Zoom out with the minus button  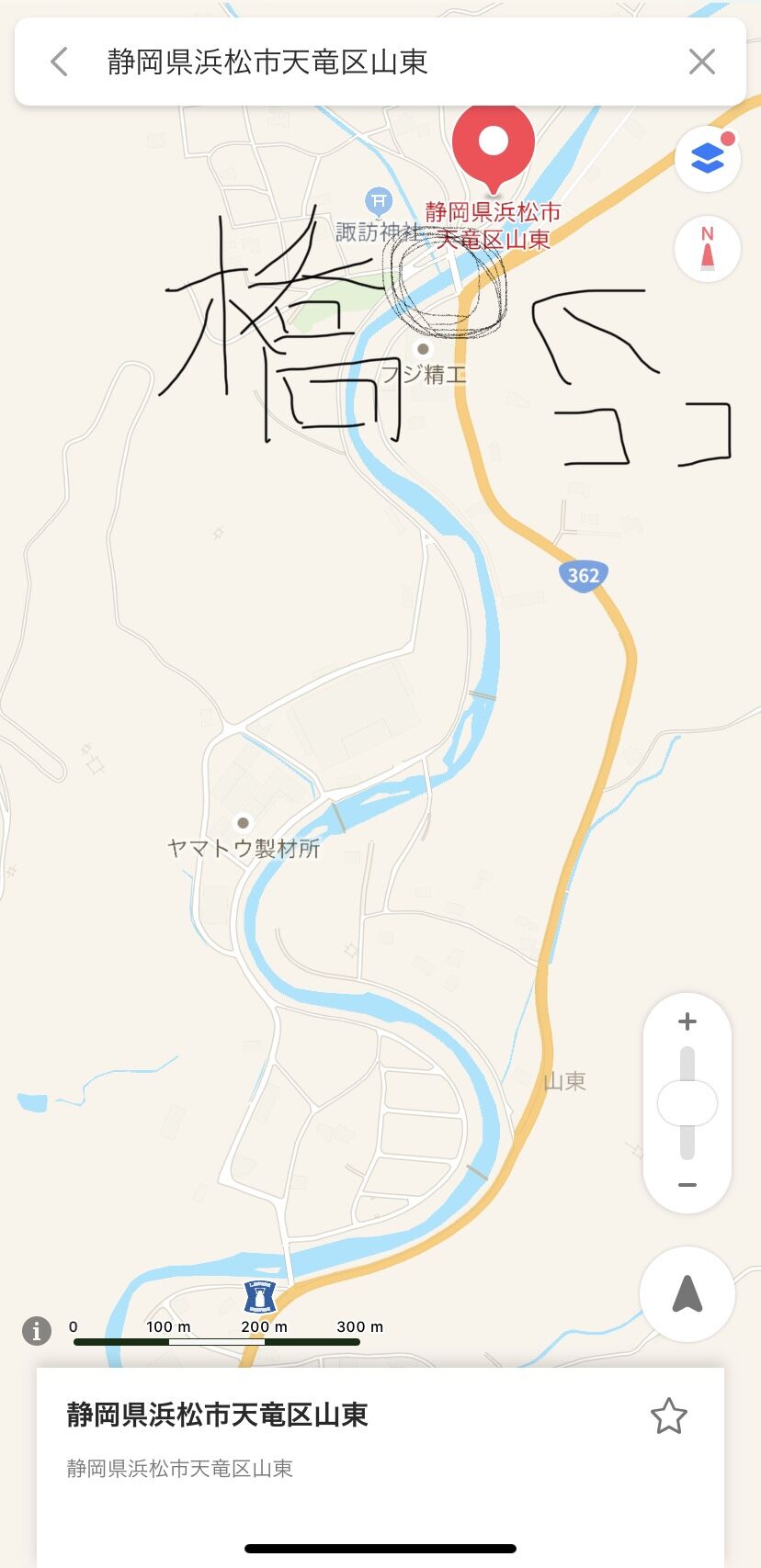click(687, 1185)
